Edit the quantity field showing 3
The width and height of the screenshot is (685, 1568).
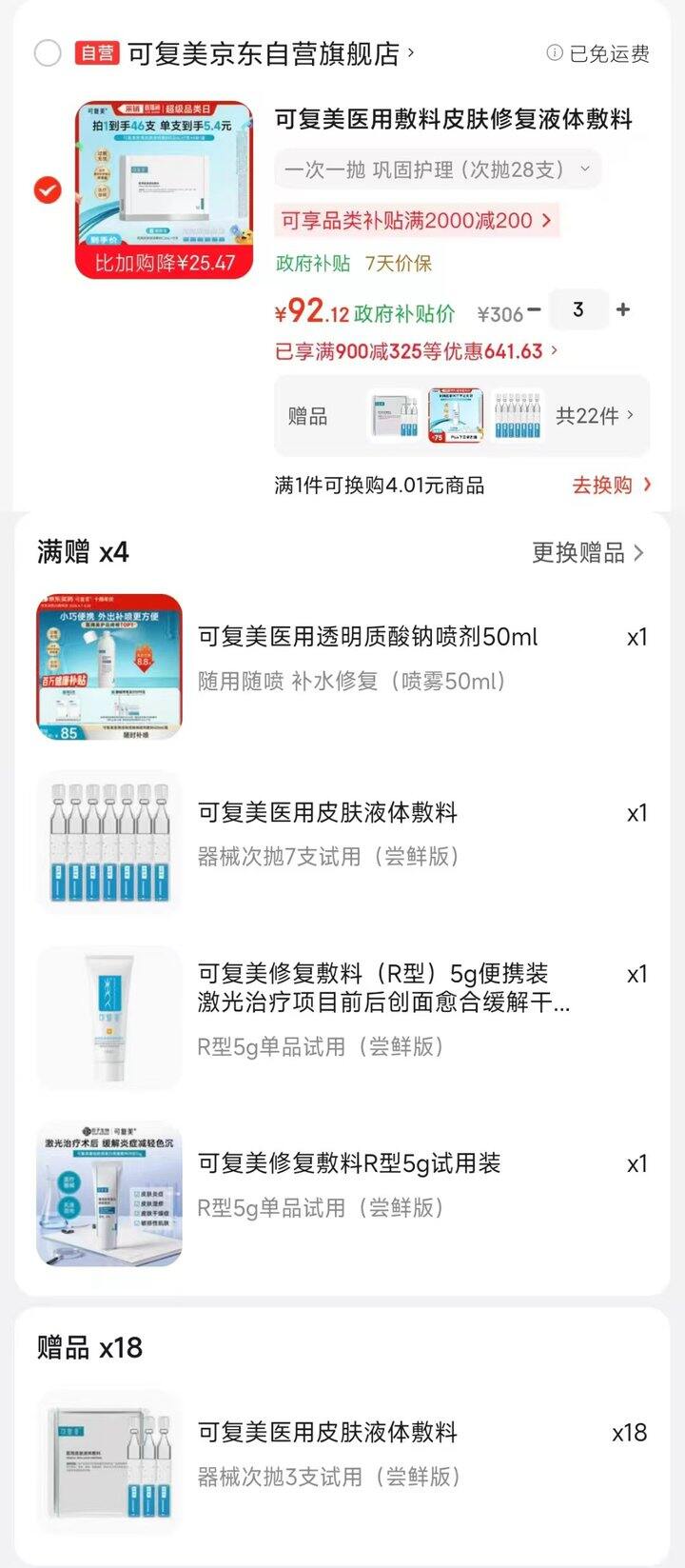point(578,309)
